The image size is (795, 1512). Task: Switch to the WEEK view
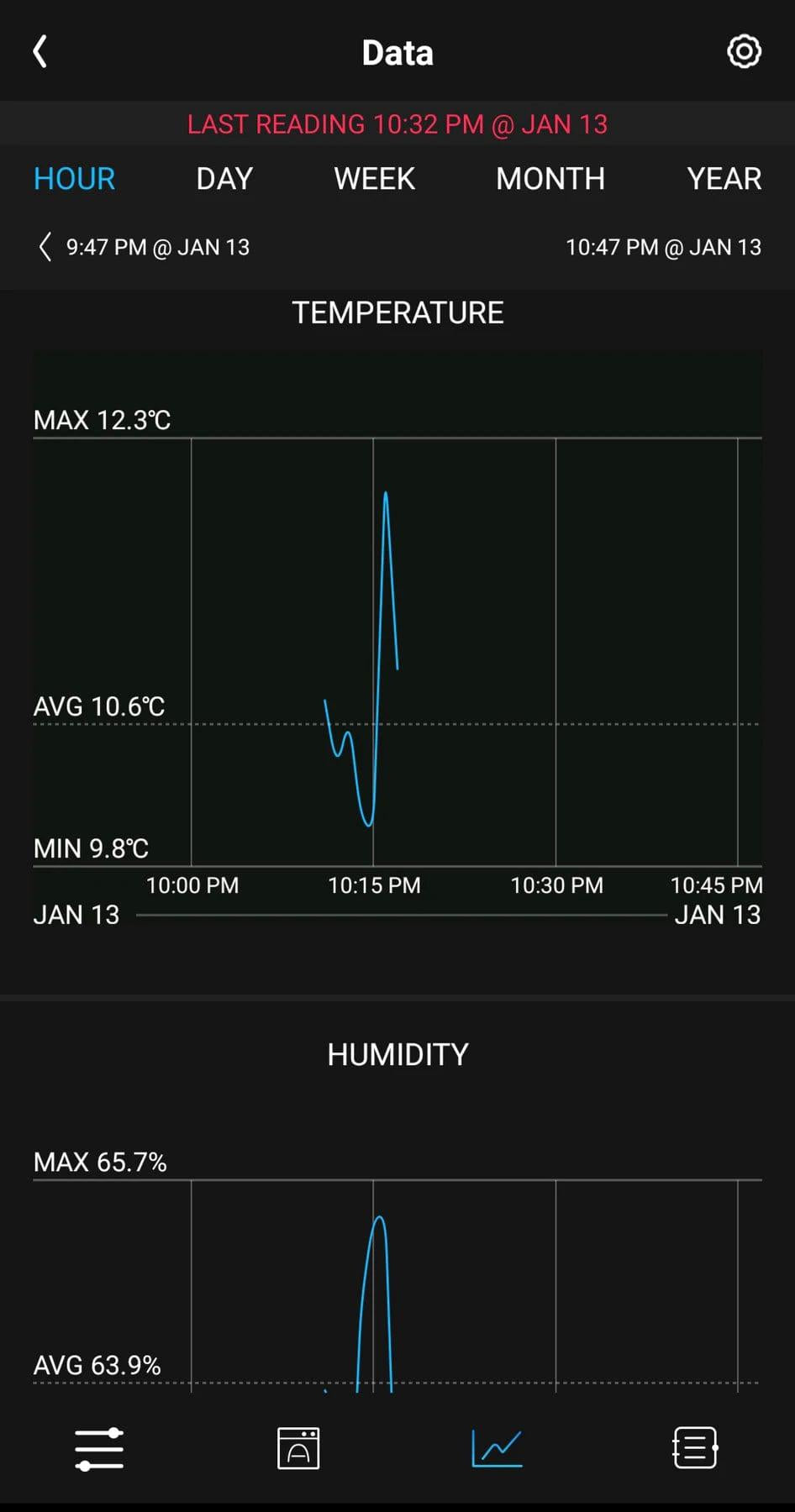[374, 179]
